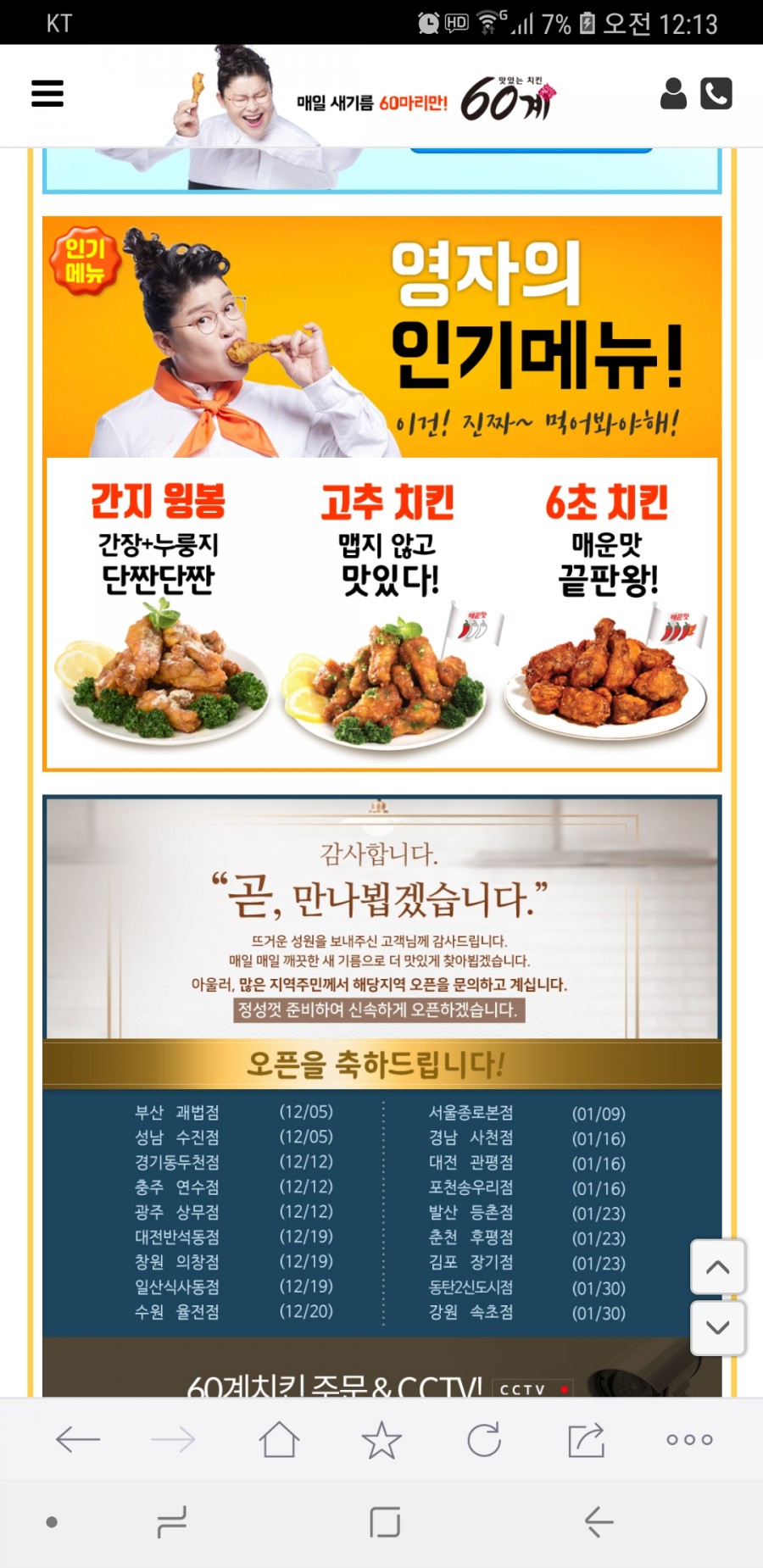Bookmark this page with the star
The image size is (763, 1568).
[381, 1439]
